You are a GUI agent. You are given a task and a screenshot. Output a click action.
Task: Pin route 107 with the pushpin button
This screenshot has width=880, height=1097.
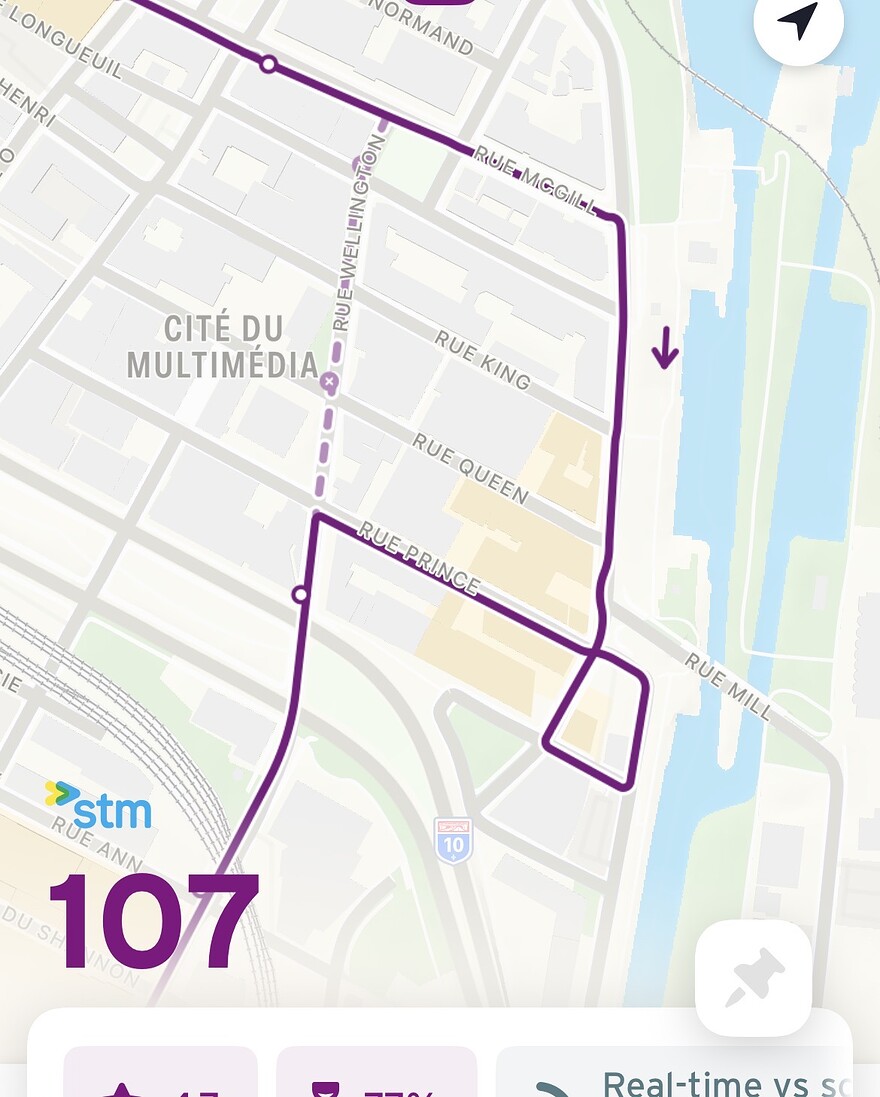point(753,978)
